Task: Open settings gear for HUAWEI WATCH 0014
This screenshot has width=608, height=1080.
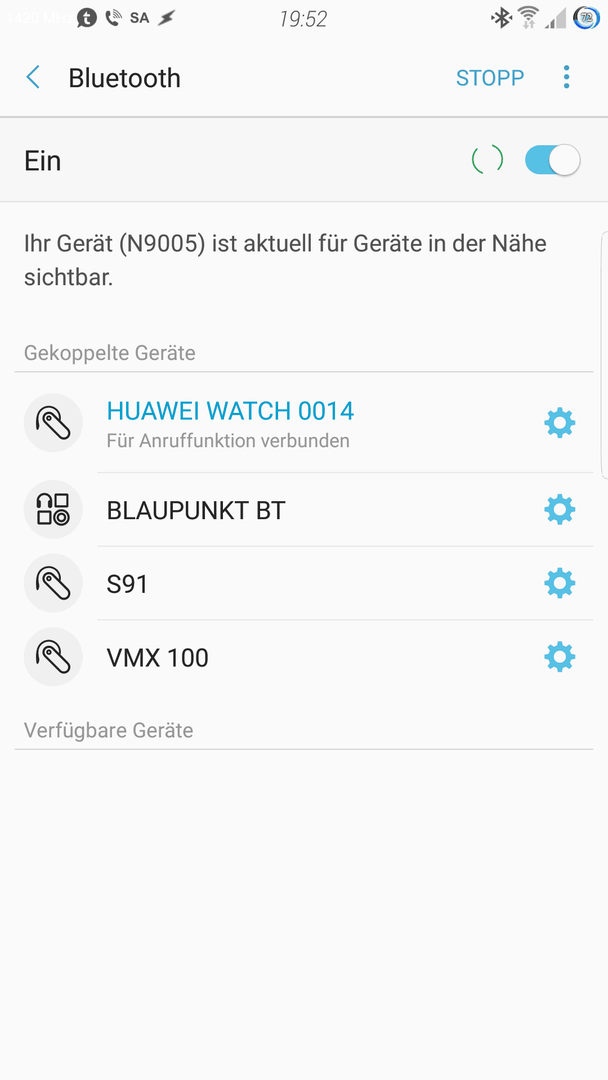Action: (x=559, y=423)
